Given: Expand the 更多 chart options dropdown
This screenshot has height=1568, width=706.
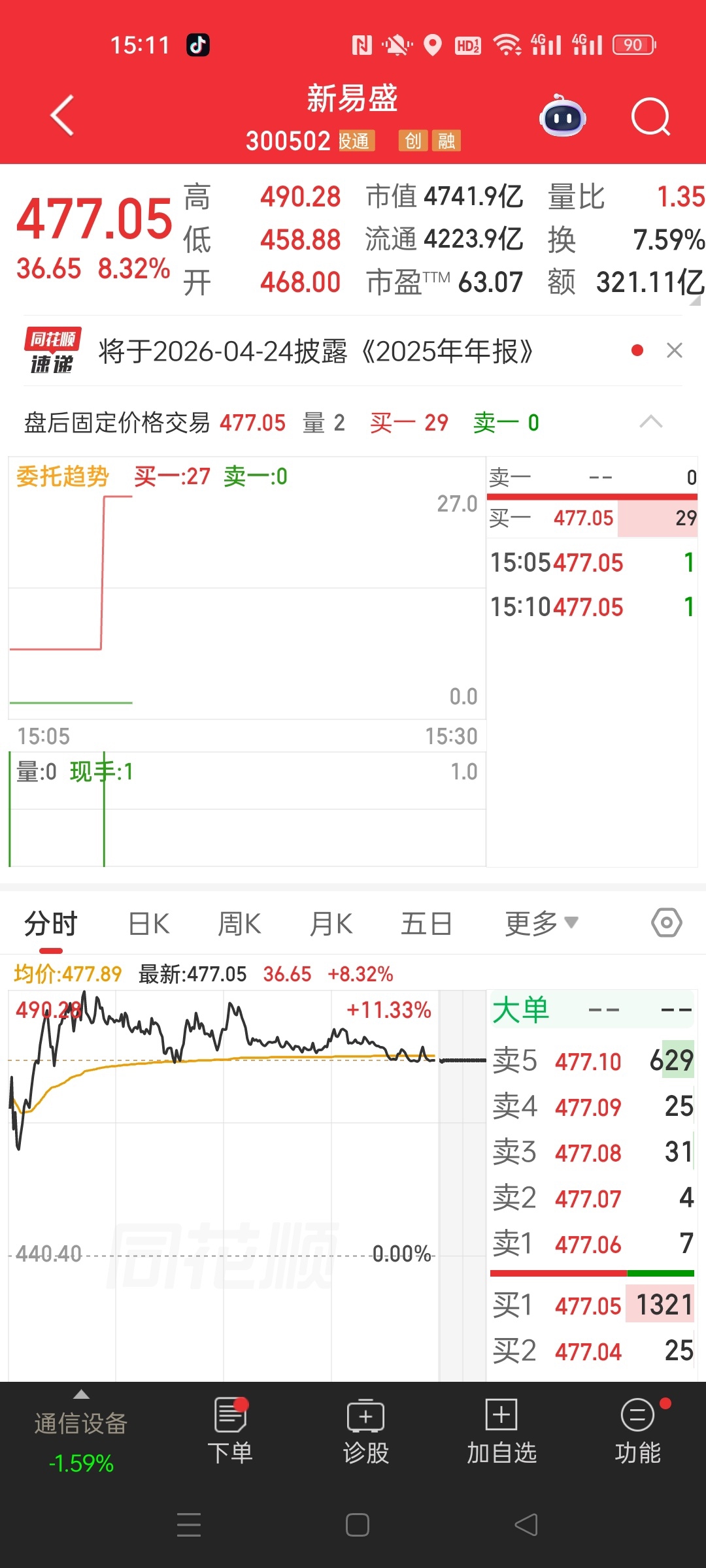Looking at the screenshot, I should click(541, 924).
